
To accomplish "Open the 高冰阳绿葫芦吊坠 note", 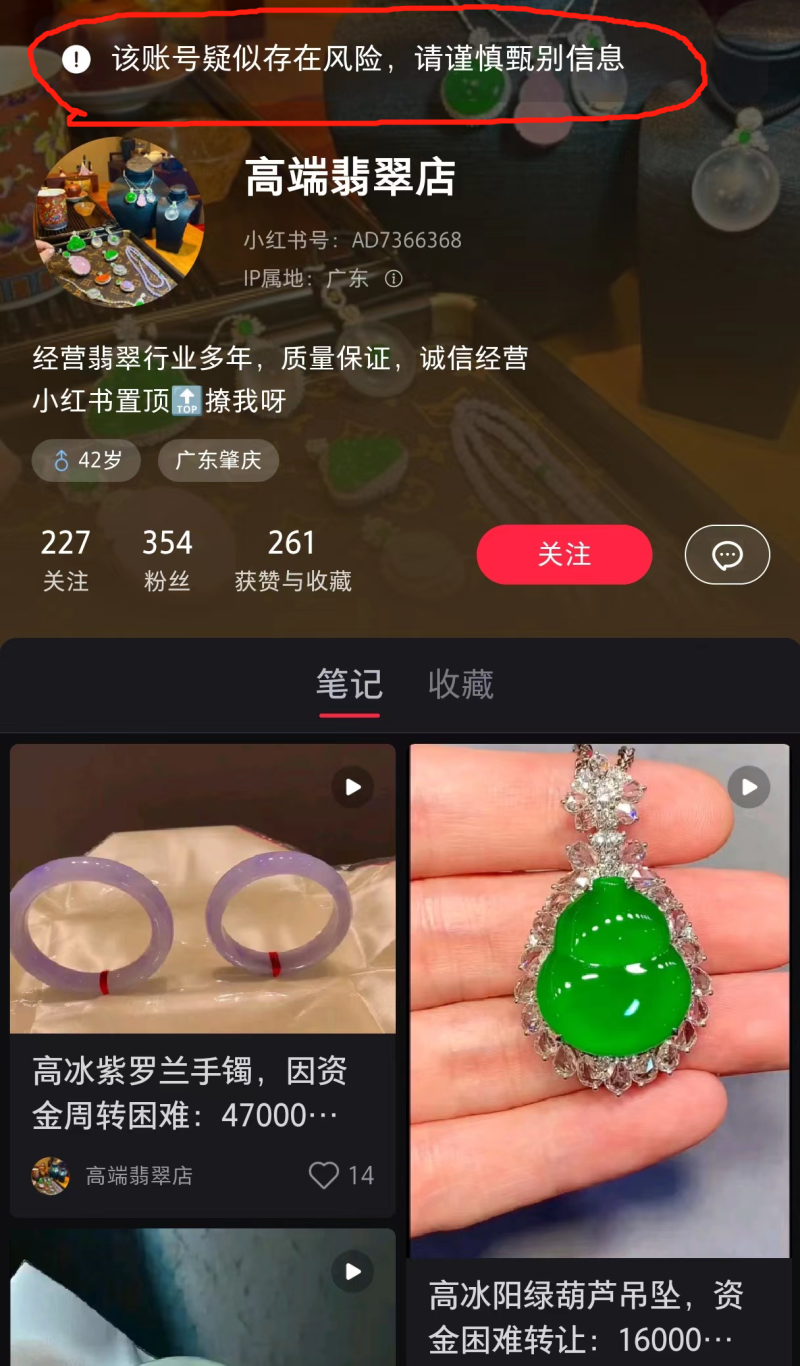I will click(599, 1000).
